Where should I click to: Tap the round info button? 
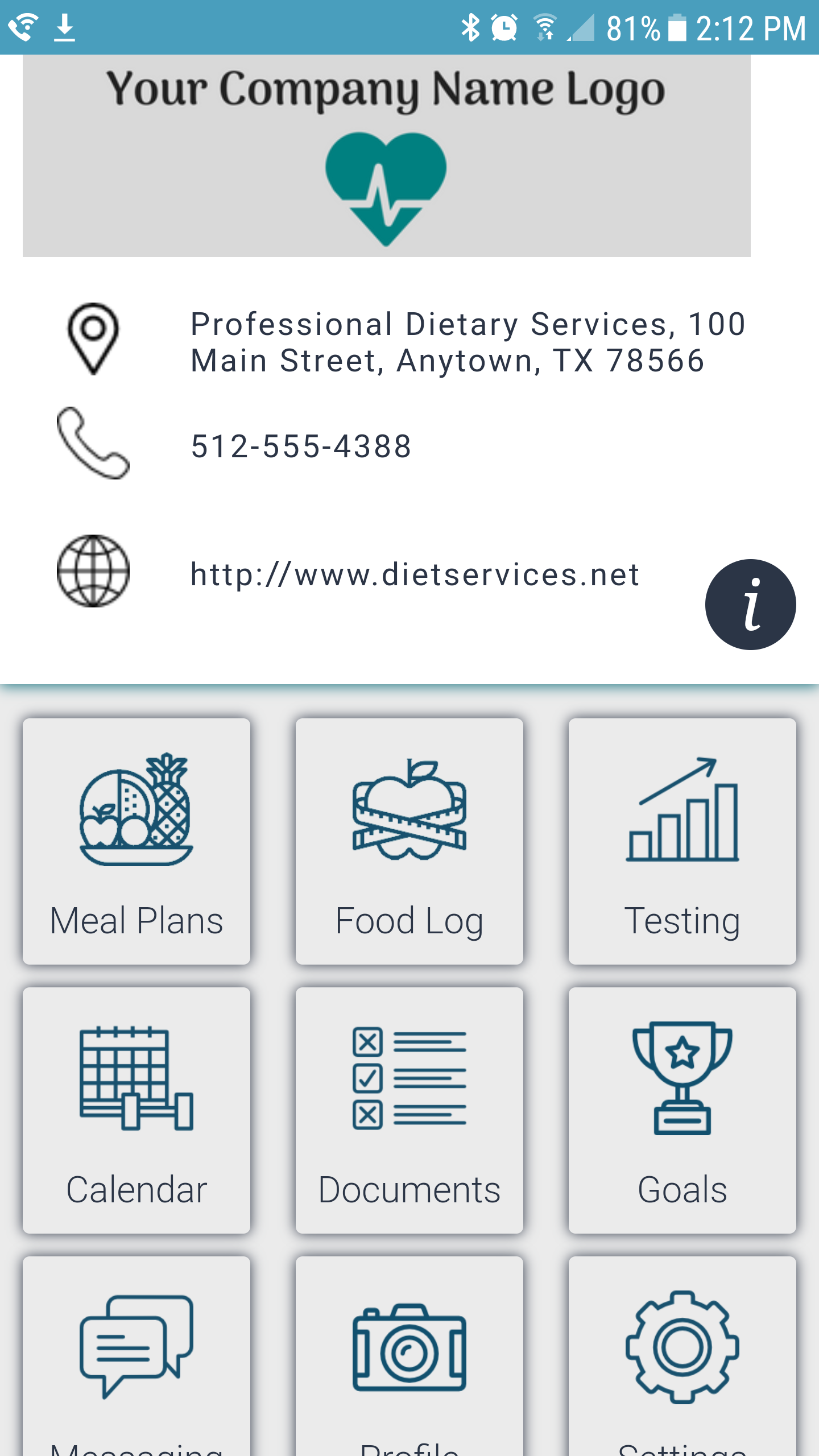pyautogui.click(x=751, y=605)
